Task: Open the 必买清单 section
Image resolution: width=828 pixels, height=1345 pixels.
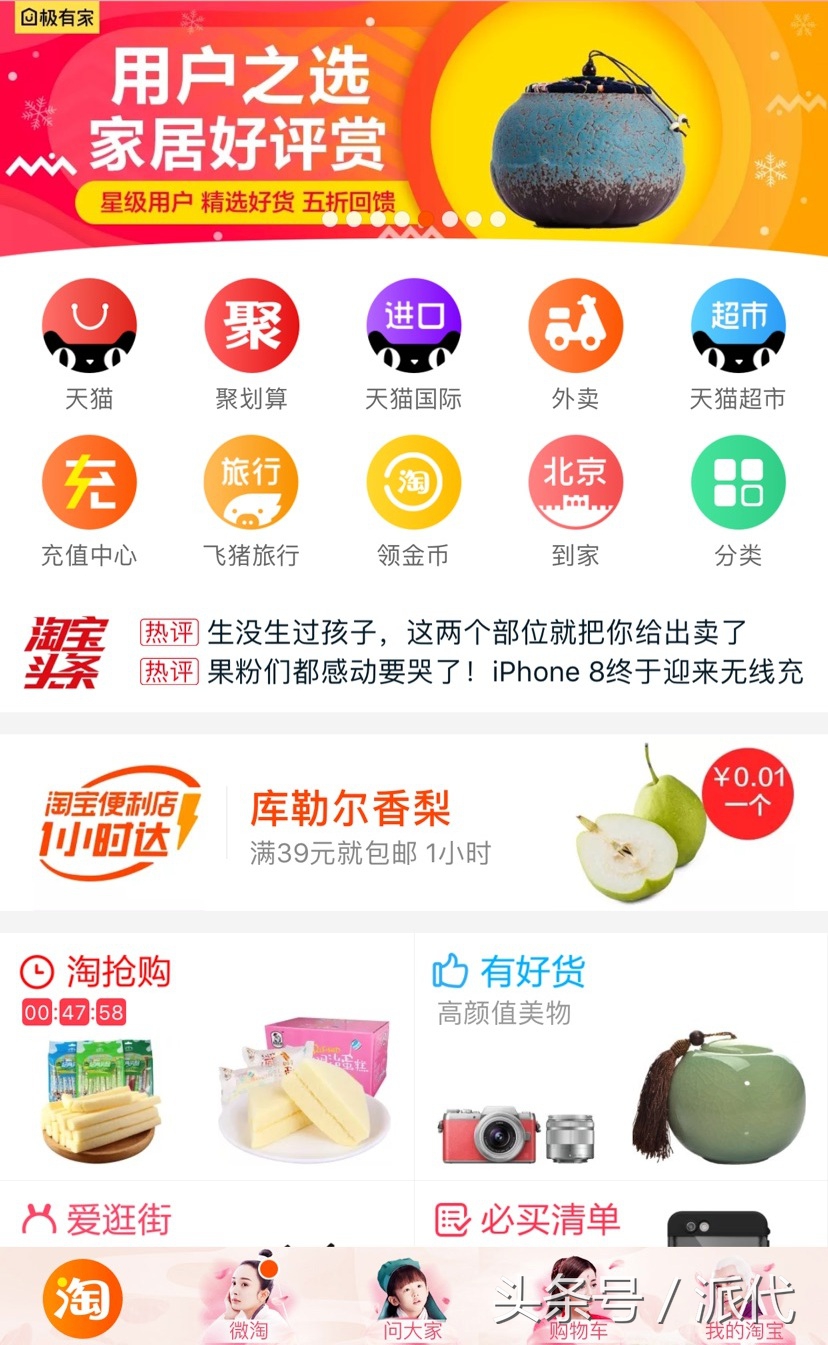Action: tap(550, 1219)
